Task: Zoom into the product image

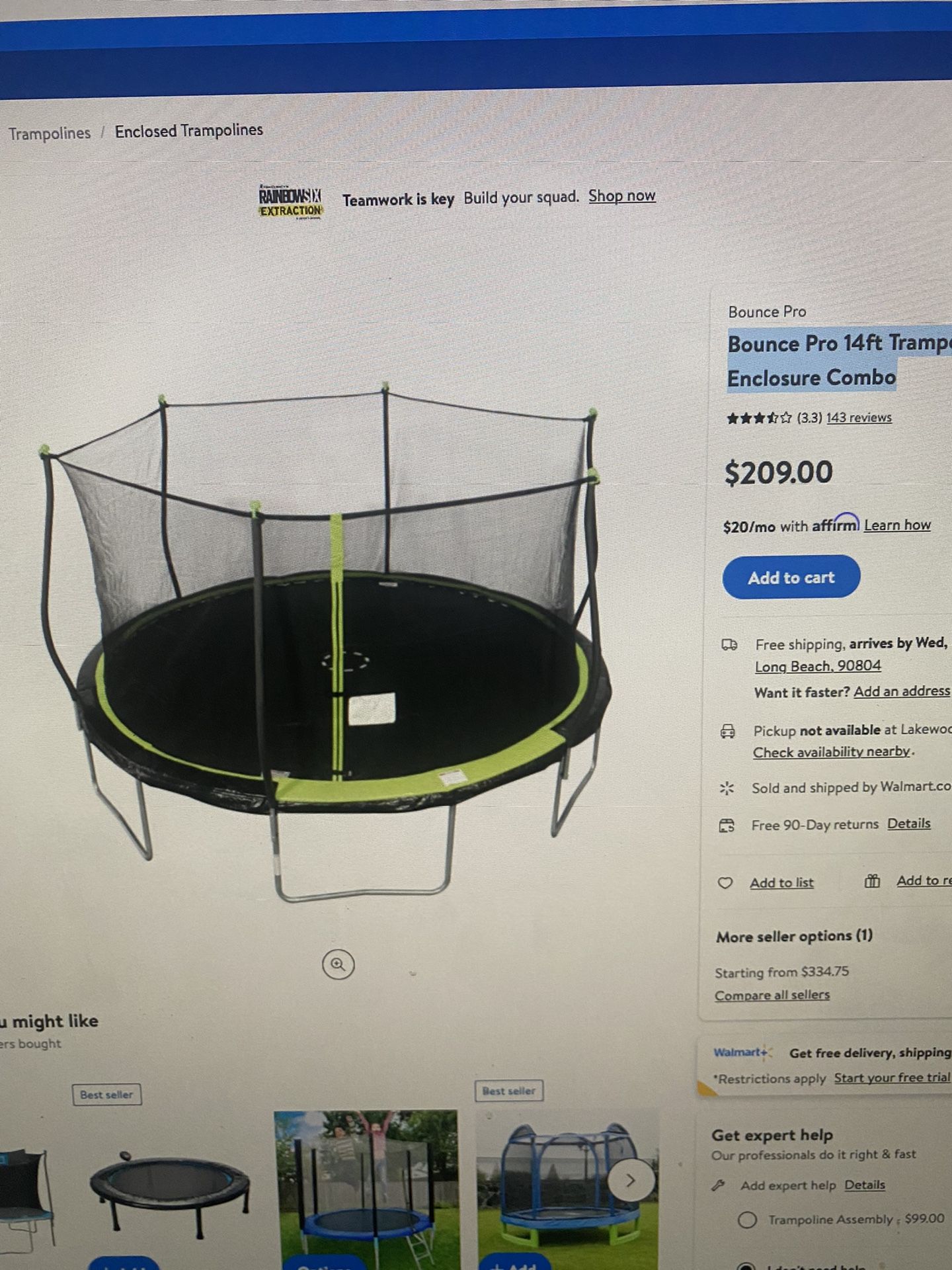Action: pos(338,964)
